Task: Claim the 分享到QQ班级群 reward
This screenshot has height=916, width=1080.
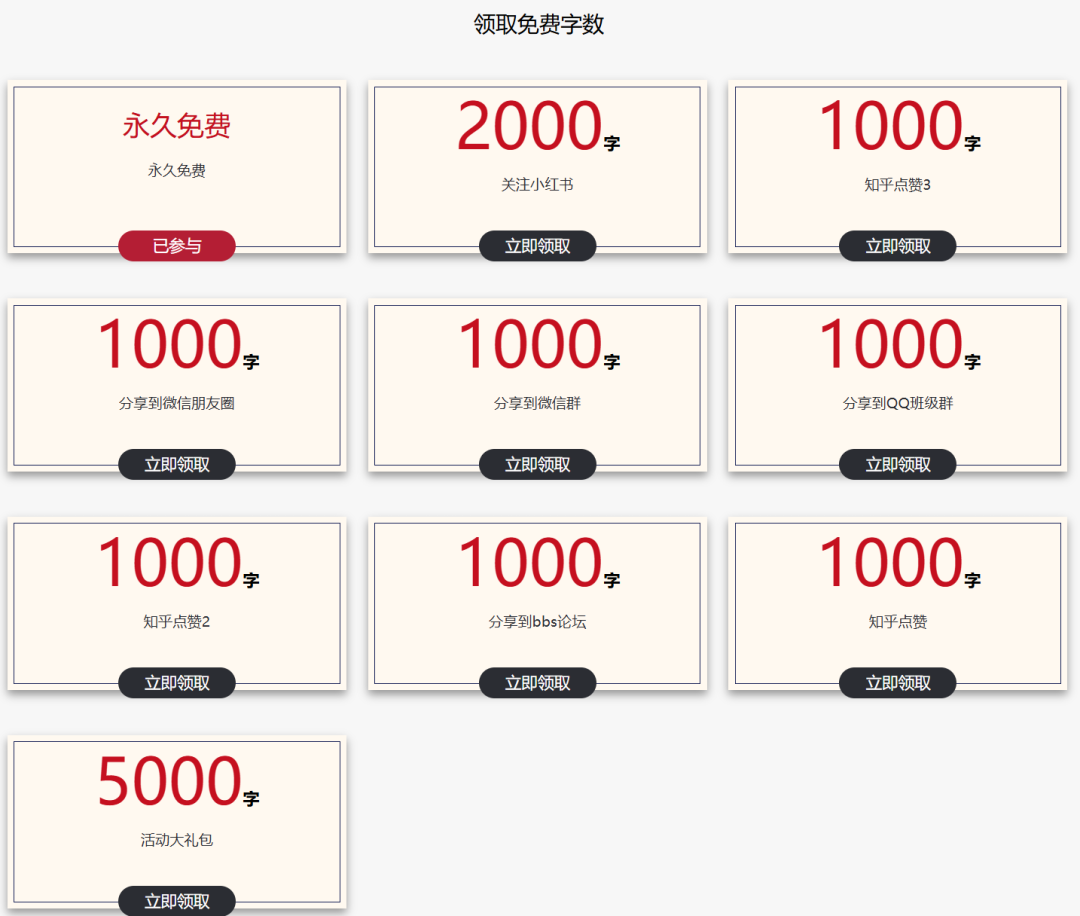Action: 897,464
